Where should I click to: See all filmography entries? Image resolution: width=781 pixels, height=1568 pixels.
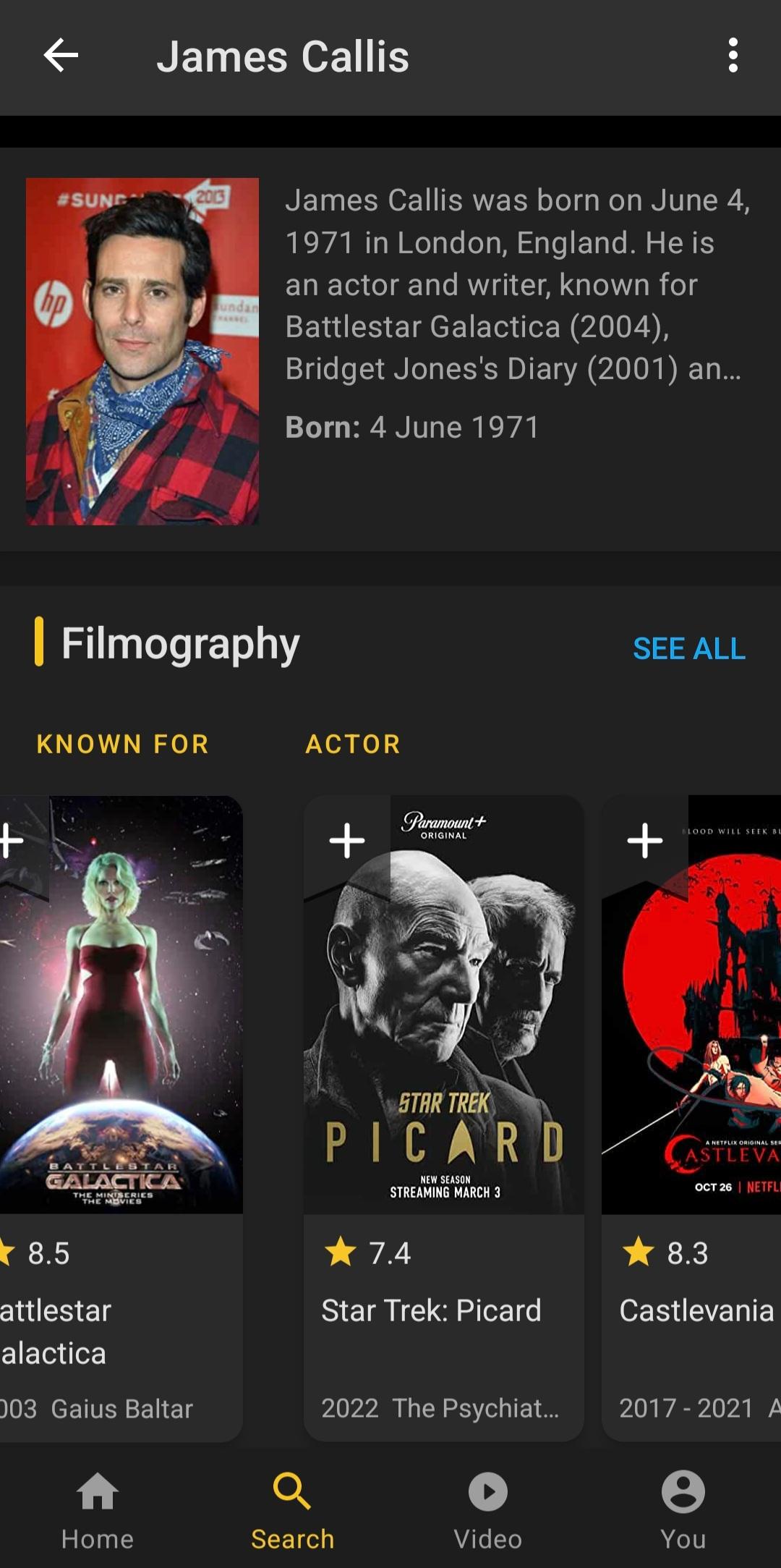pos(688,648)
